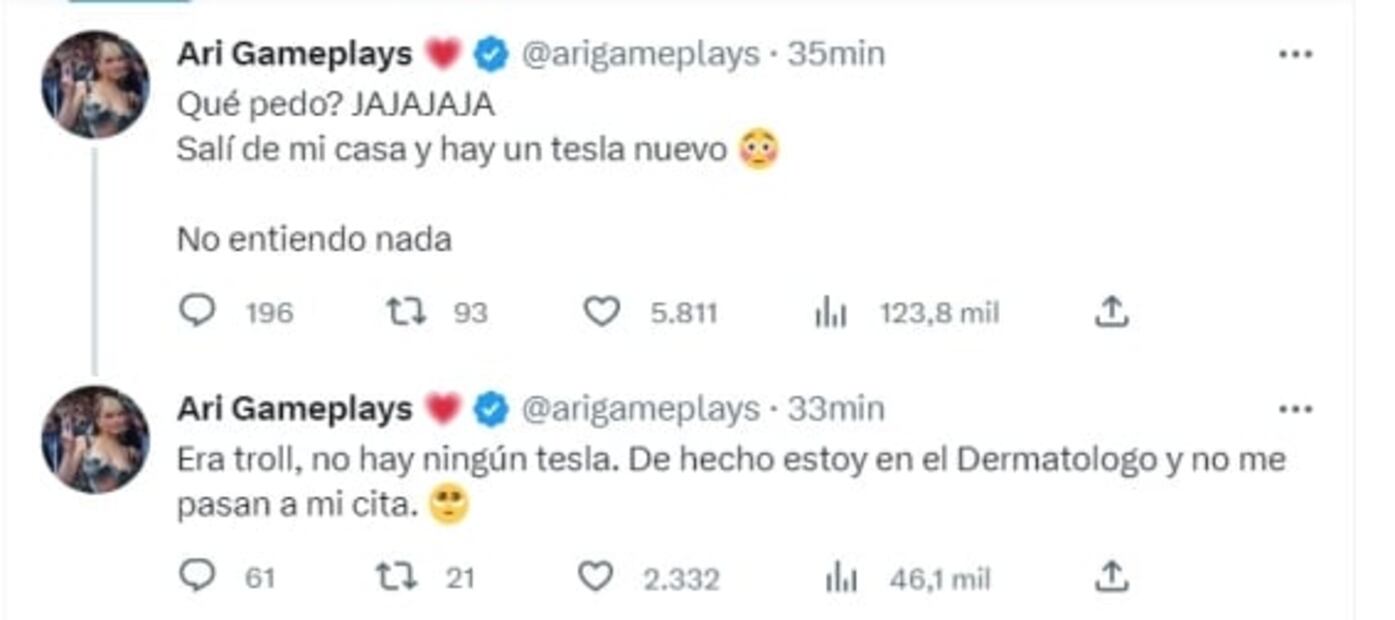Reply to the 'Qué pedo? JAJAJAJA' tweet
The width and height of the screenshot is (1395, 620).
[197, 313]
